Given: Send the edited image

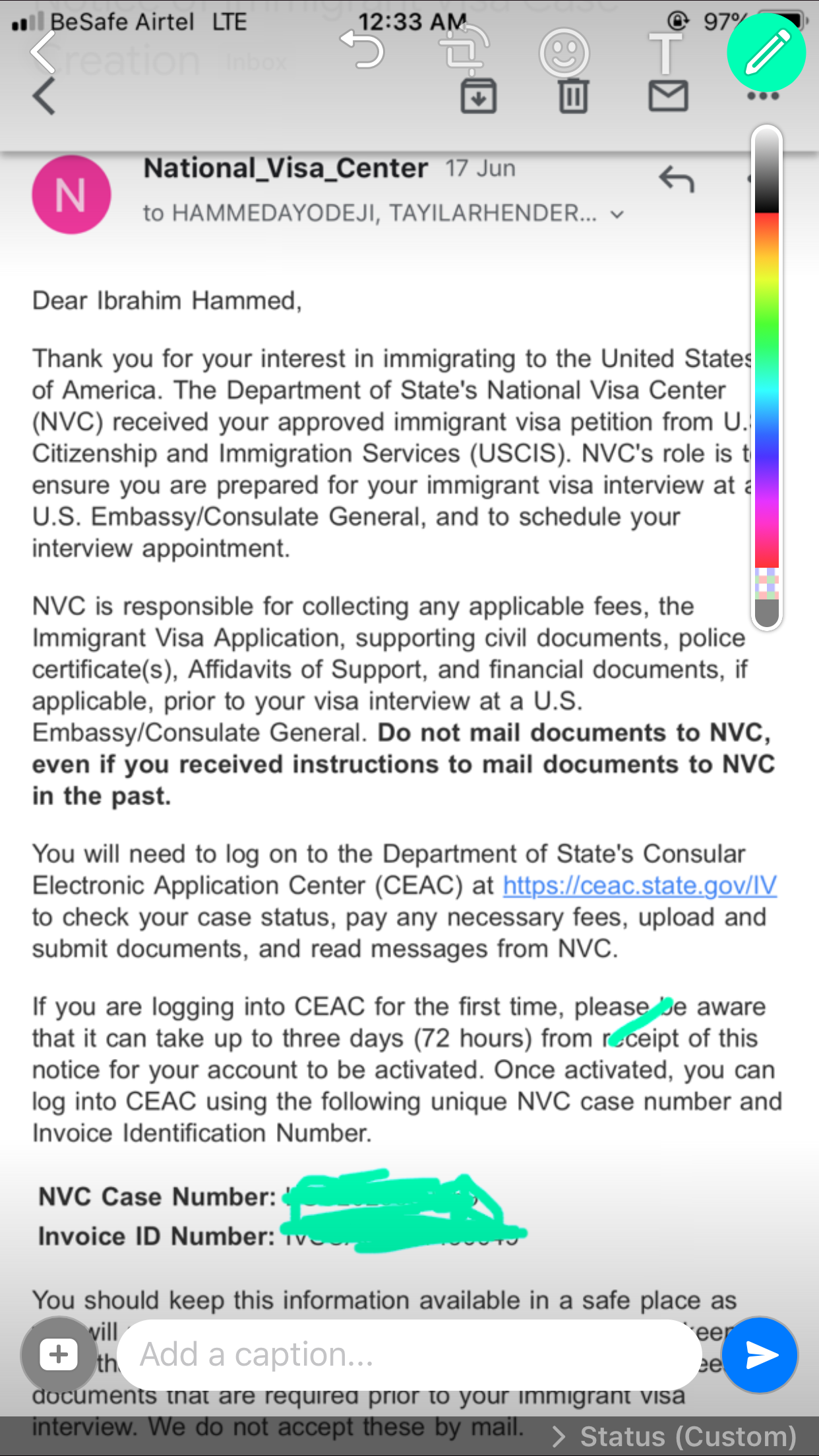Looking at the screenshot, I should click(x=760, y=1354).
